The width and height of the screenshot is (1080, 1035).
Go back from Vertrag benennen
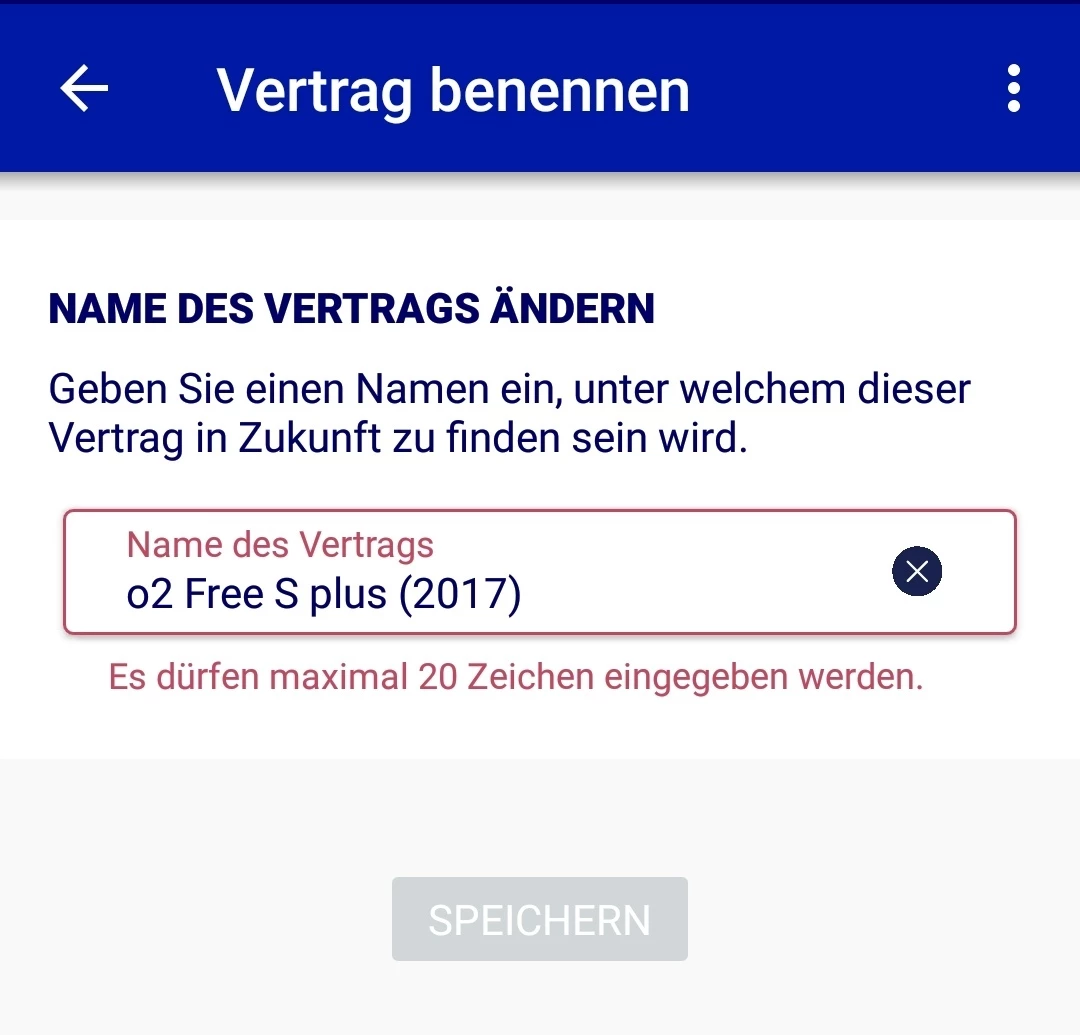[84, 89]
